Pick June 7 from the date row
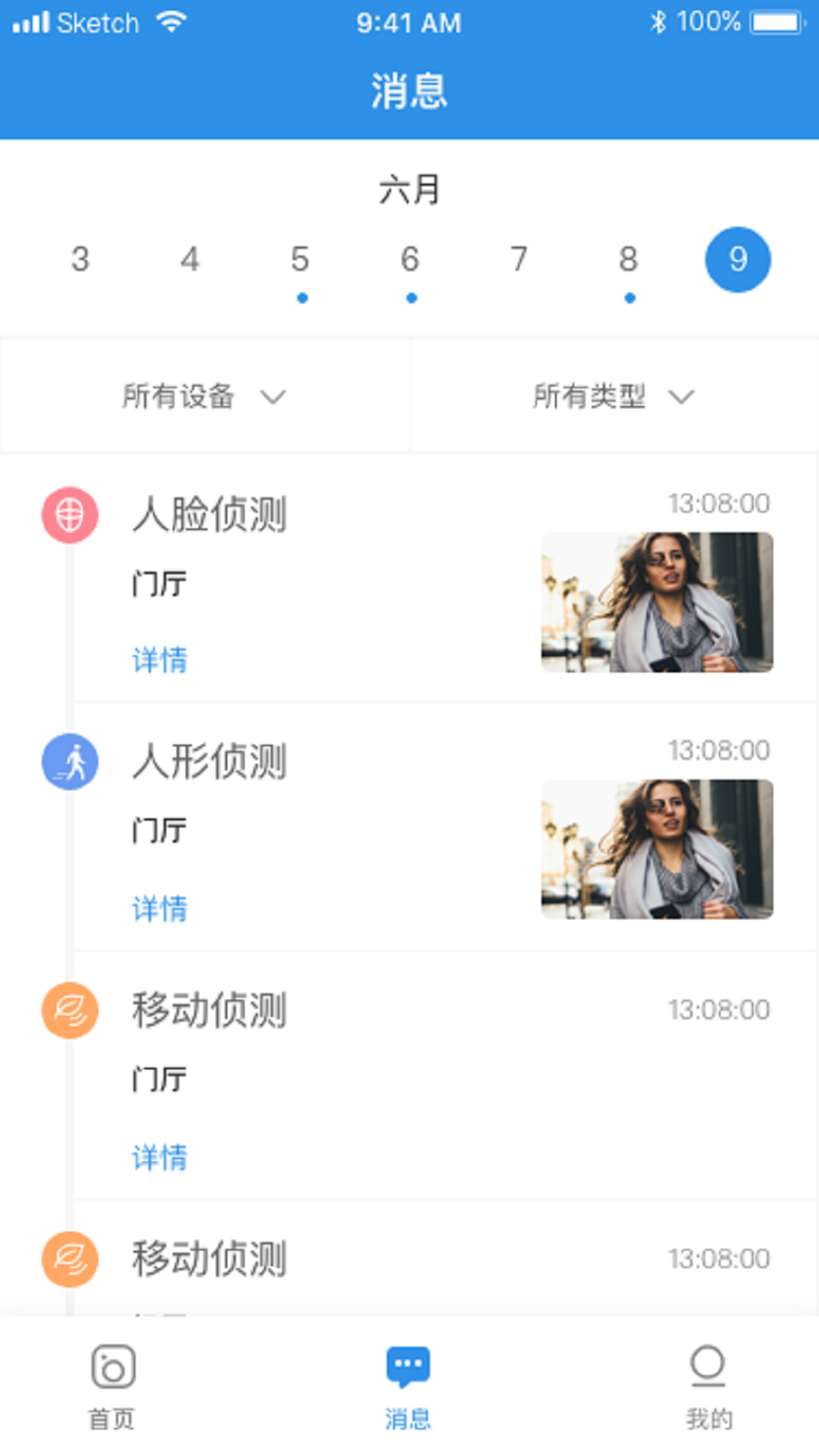The width and height of the screenshot is (819, 1456). click(519, 259)
